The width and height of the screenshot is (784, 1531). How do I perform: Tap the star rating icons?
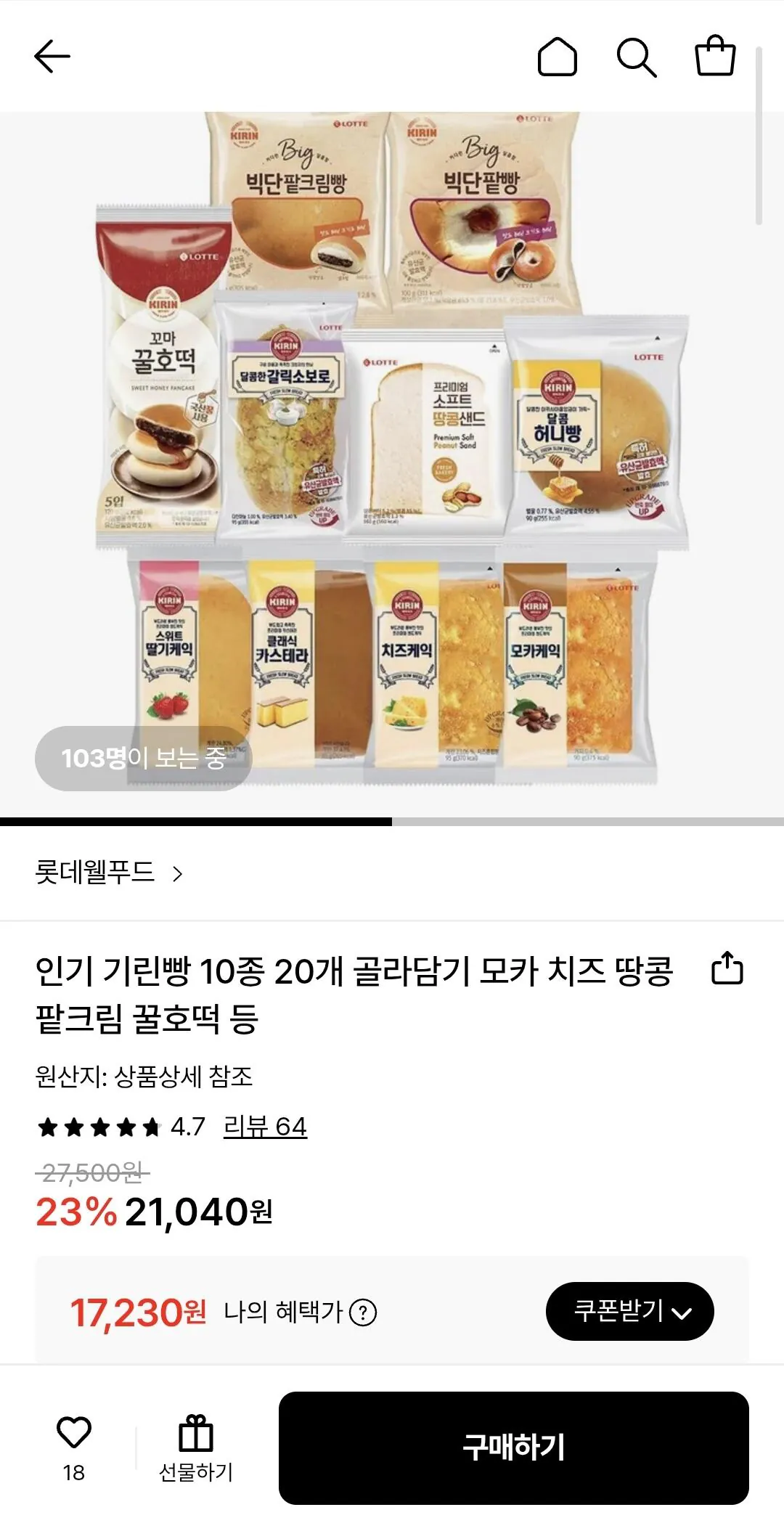click(98, 1128)
